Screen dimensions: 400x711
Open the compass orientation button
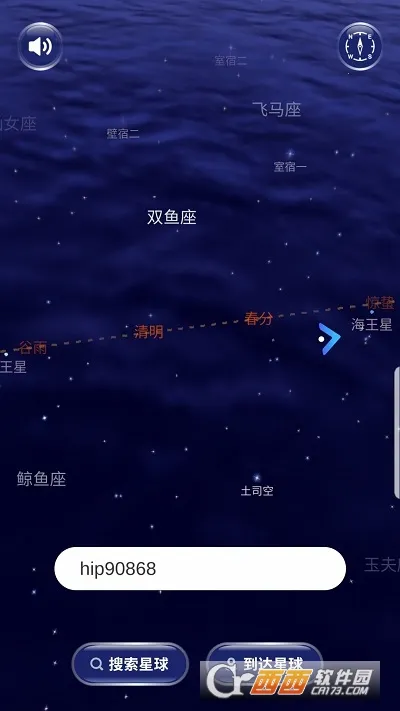(360, 46)
